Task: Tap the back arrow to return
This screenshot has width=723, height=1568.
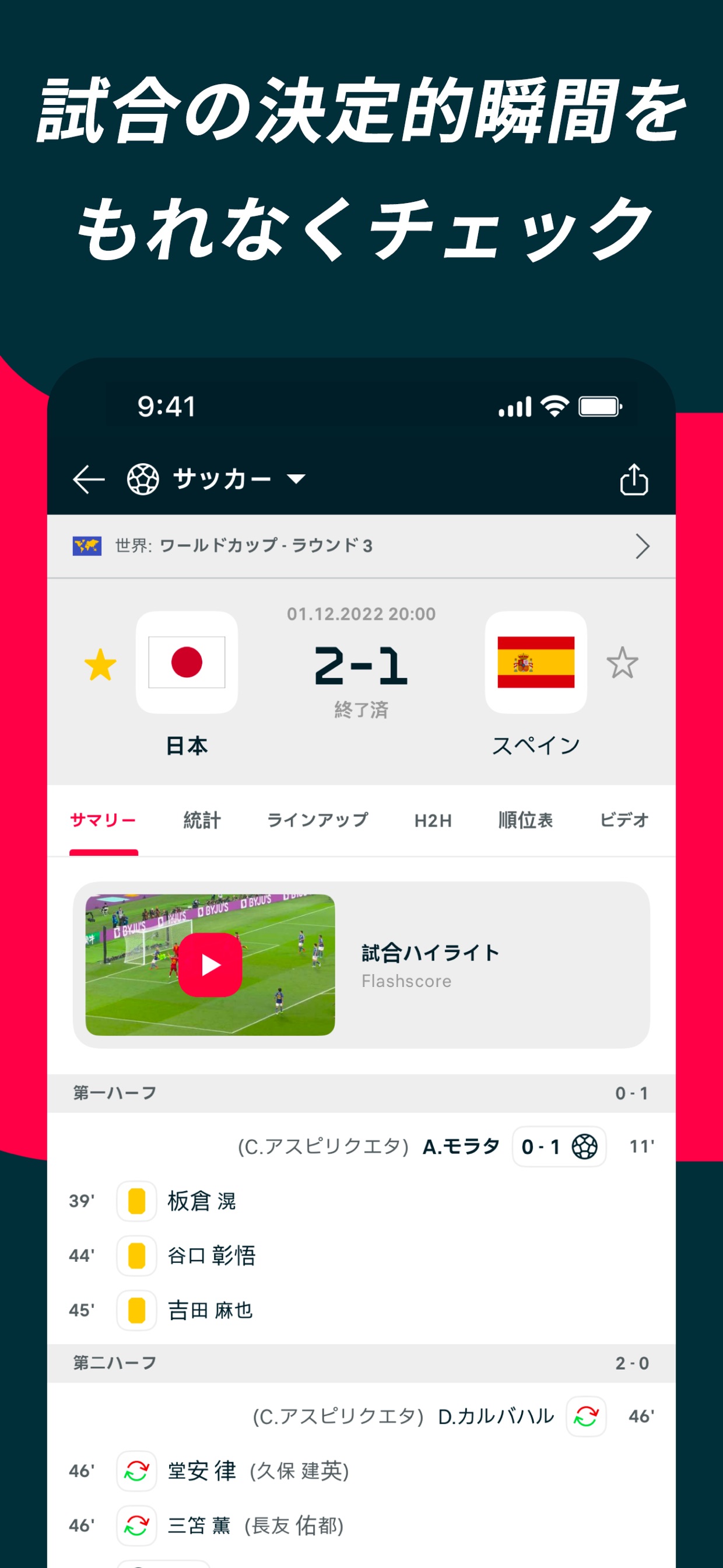Action: coord(88,480)
